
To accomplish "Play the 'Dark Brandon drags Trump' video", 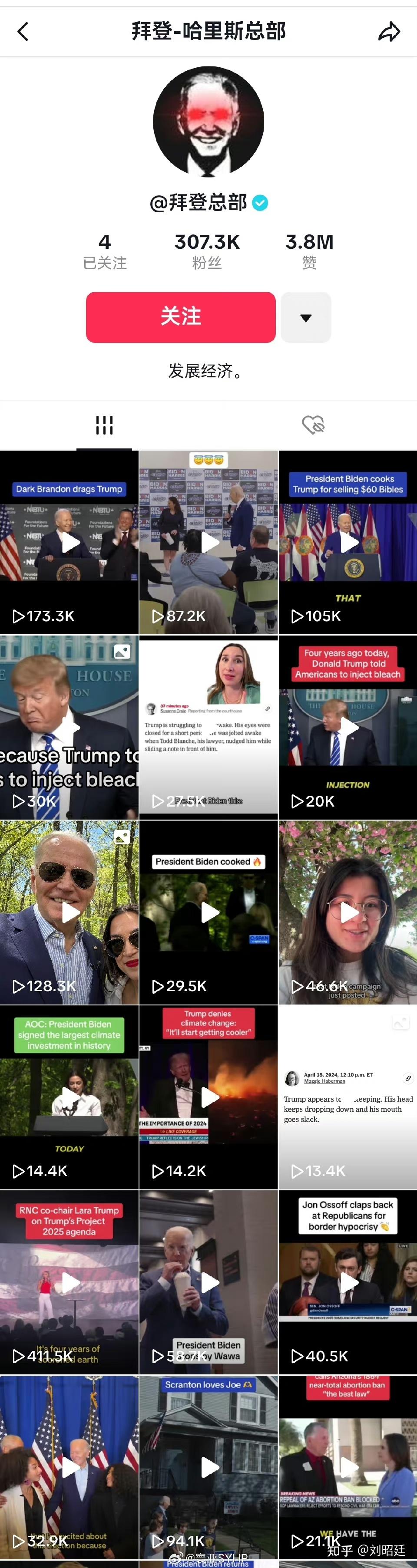I will (x=69, y=542).
